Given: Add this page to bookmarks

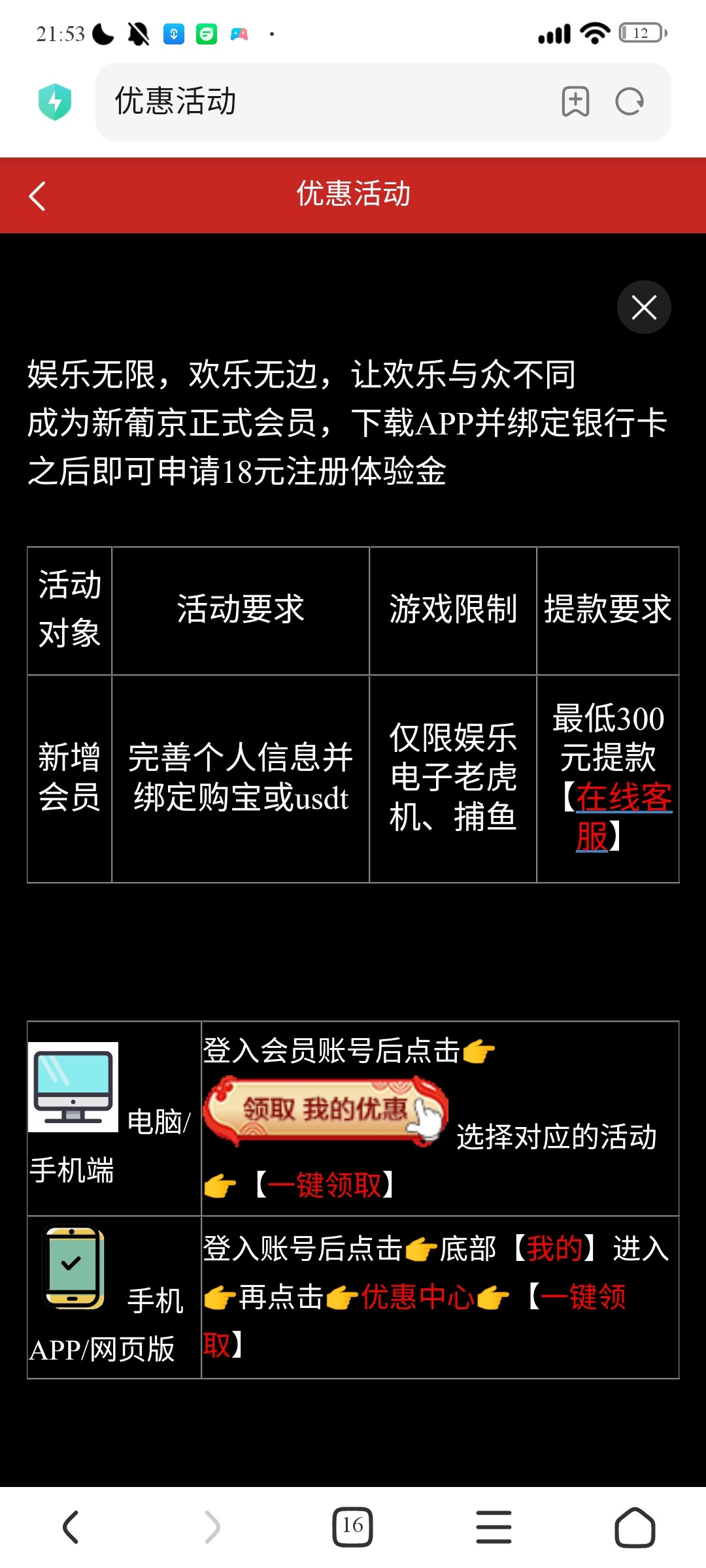Looking at the screenshot, I should [x=575, y=102].
